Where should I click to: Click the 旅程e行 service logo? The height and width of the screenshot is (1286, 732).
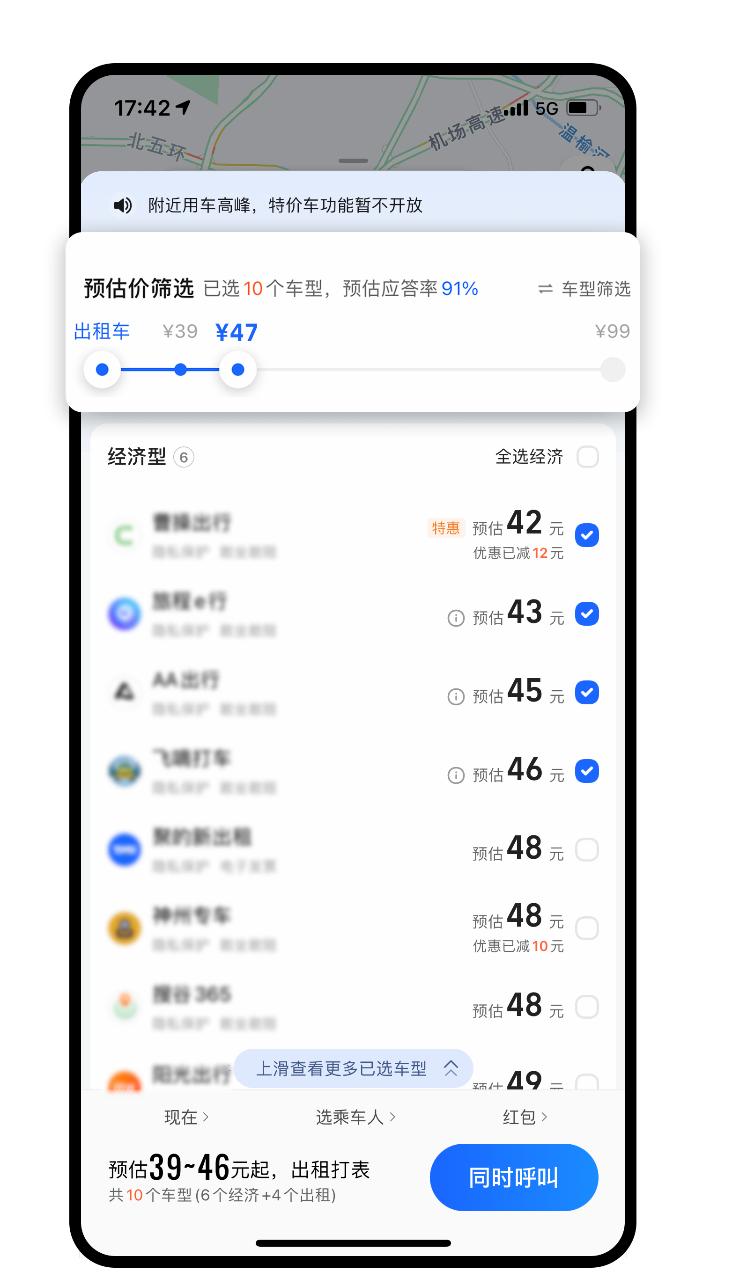pyautogui.click(x=124, y=614)
